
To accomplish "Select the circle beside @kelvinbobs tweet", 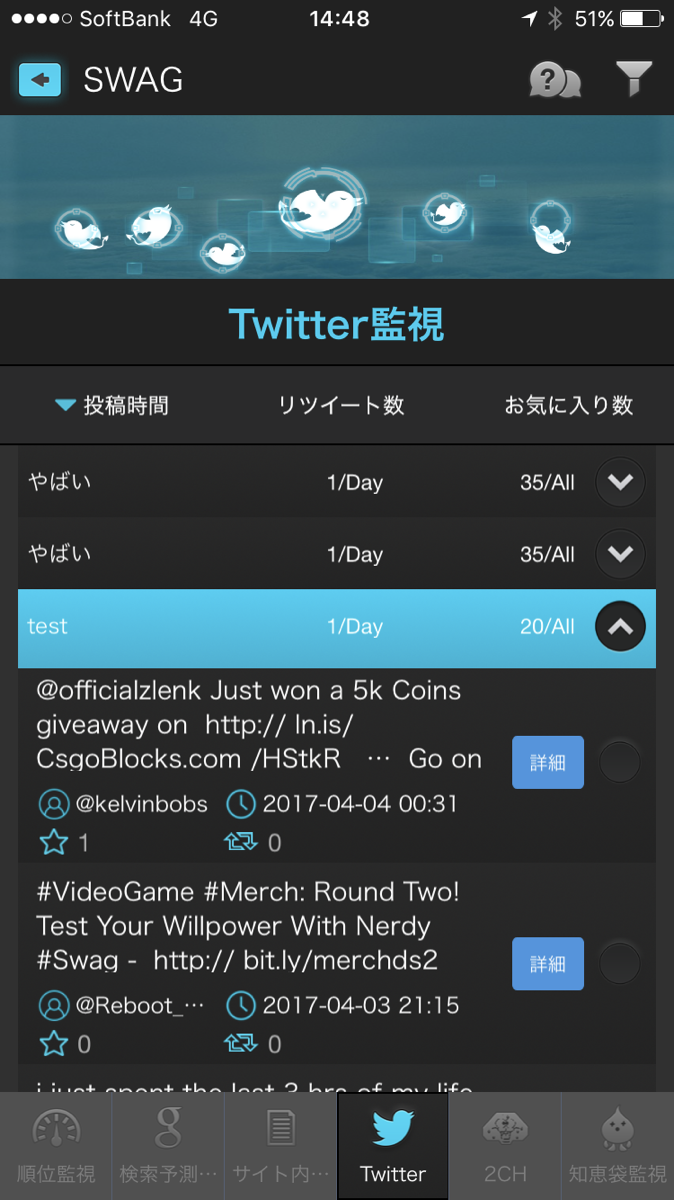I will pos(620,763).
